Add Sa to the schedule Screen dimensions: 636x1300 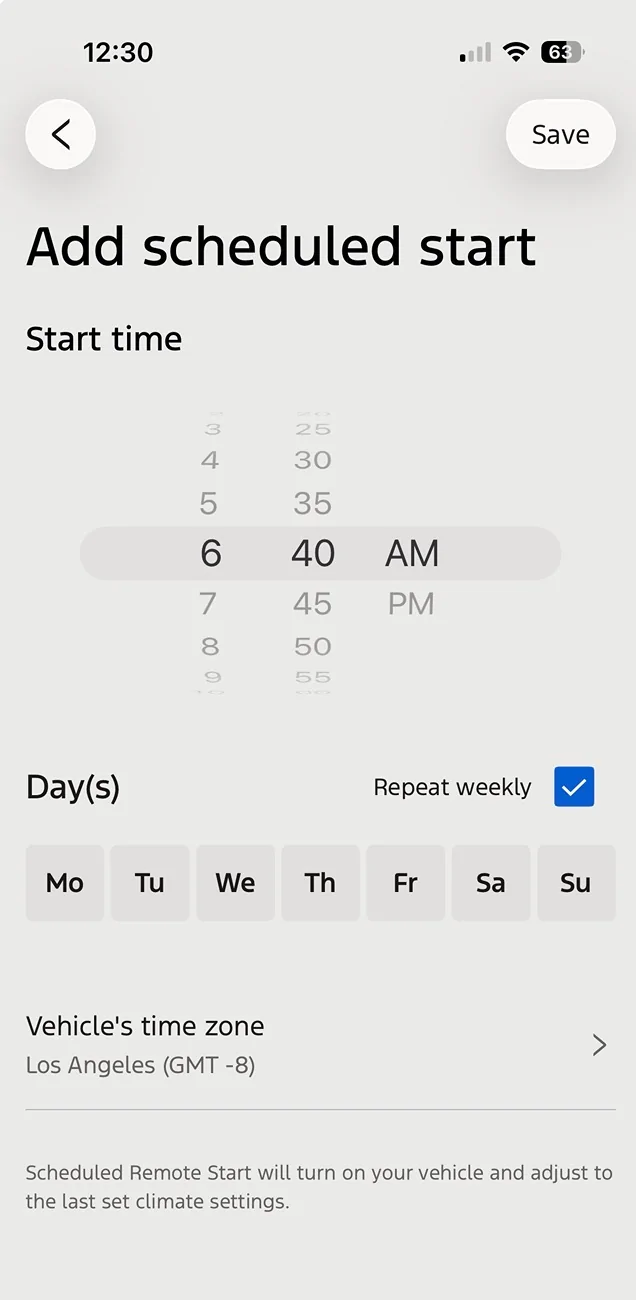coord(490,882)
